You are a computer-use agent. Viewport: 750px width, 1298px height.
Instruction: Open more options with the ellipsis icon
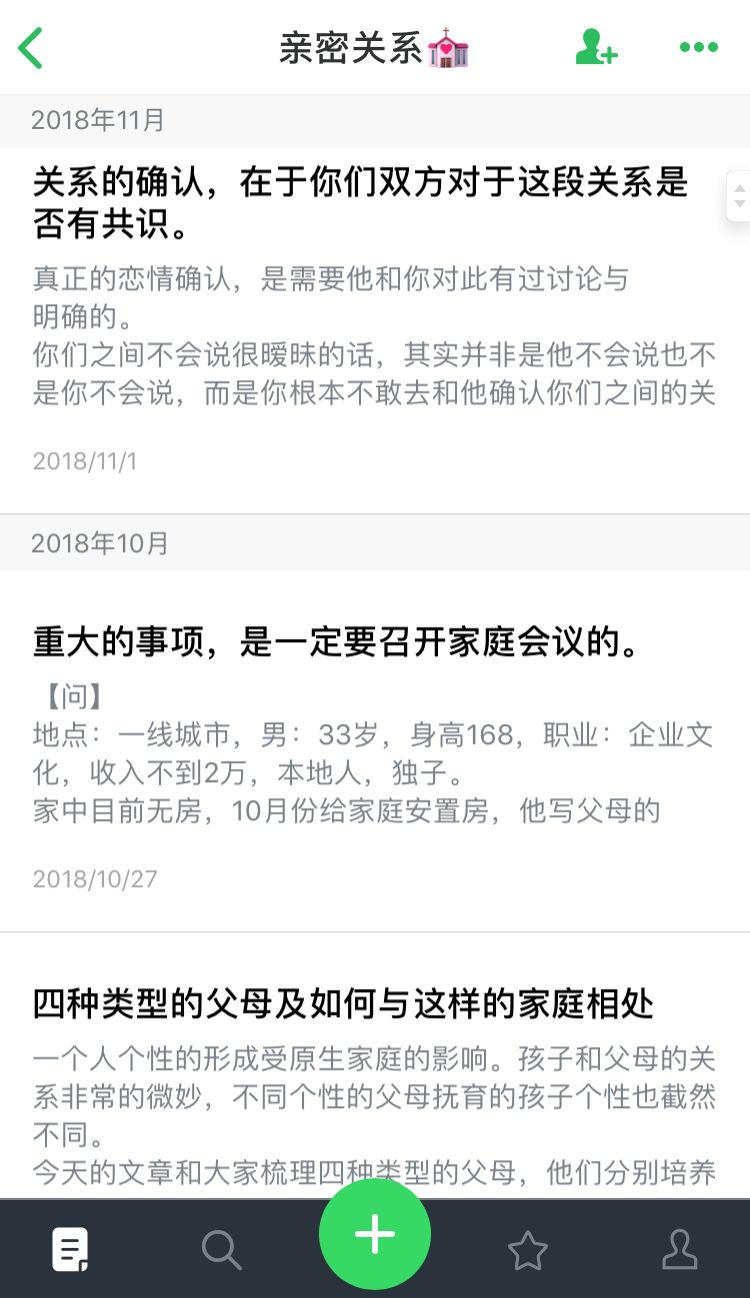click(x=698, y=47)
